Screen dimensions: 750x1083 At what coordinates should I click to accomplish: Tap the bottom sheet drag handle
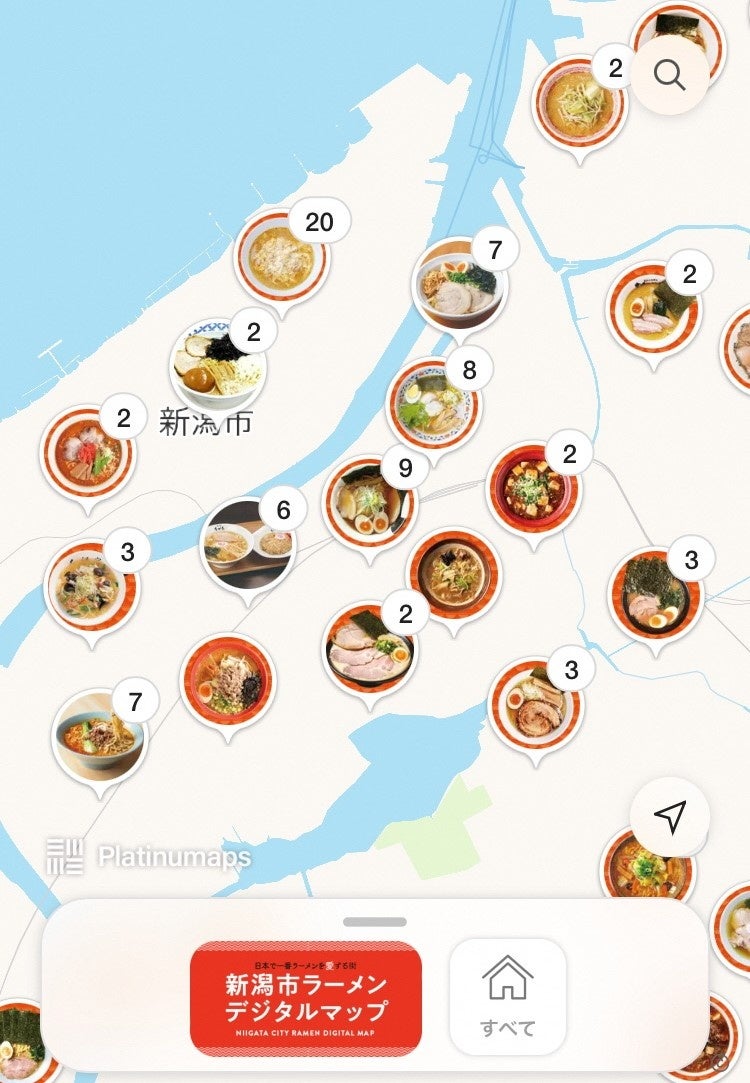pyautogui.click(x=374, y=921)
